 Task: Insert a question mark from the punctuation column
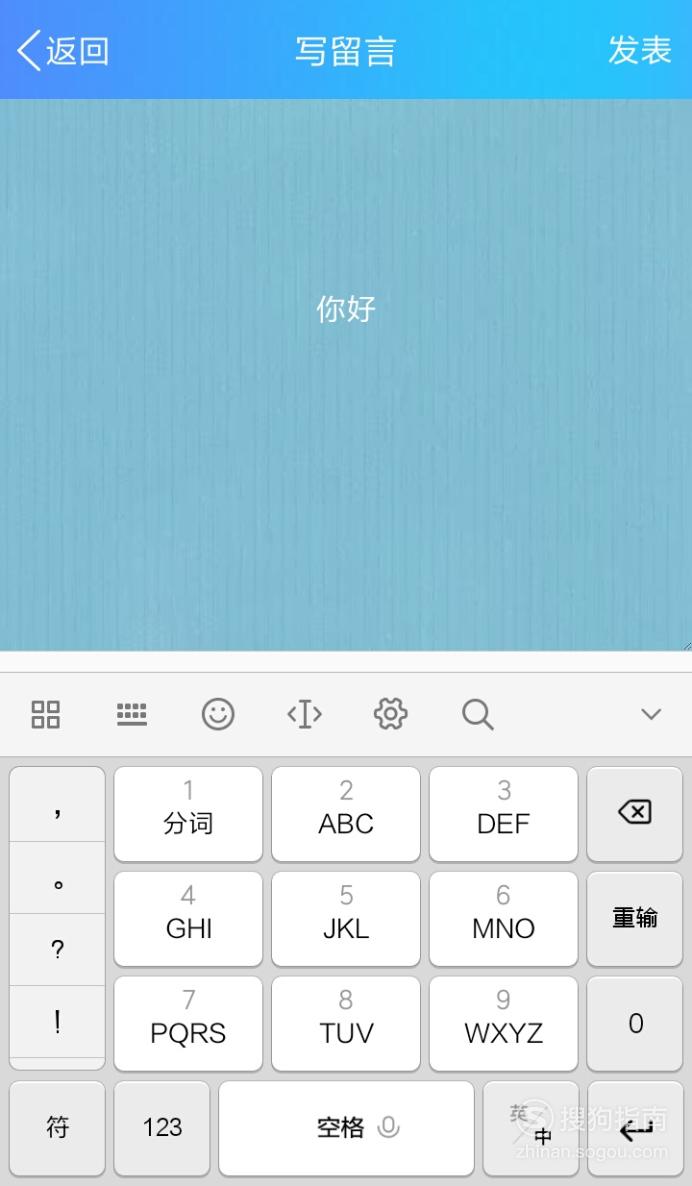pos(57,949)
